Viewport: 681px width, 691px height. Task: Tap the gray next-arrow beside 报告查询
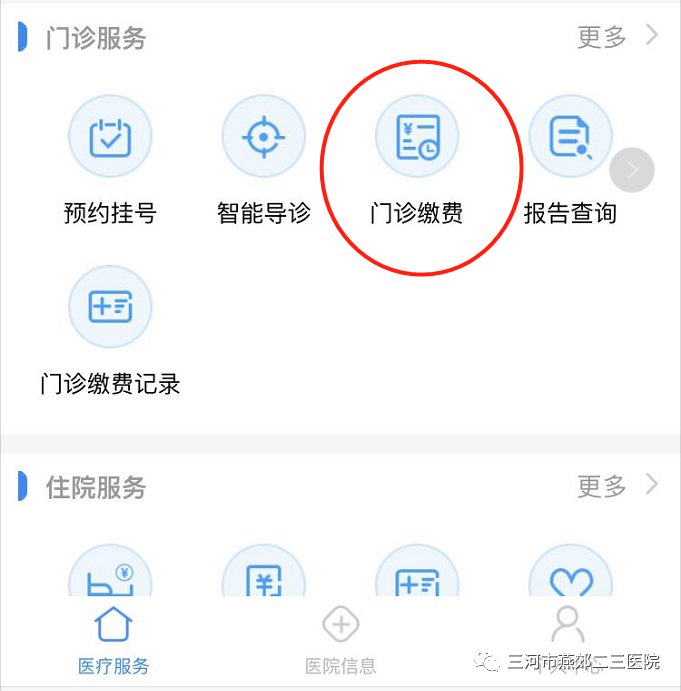[x=632, y=171]
